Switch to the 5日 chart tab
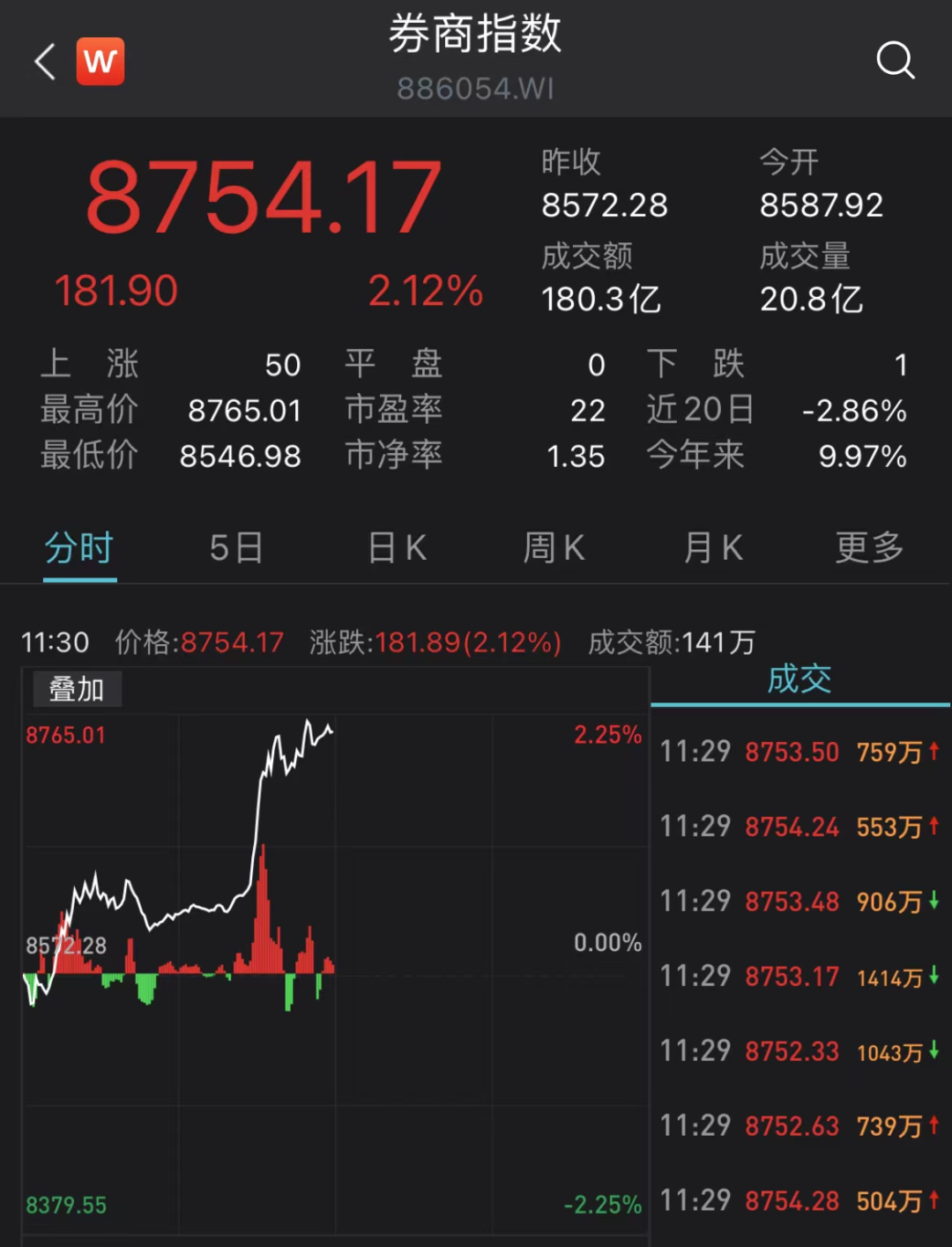Viewport: 952px width, 1247px height. coord(236,548)
